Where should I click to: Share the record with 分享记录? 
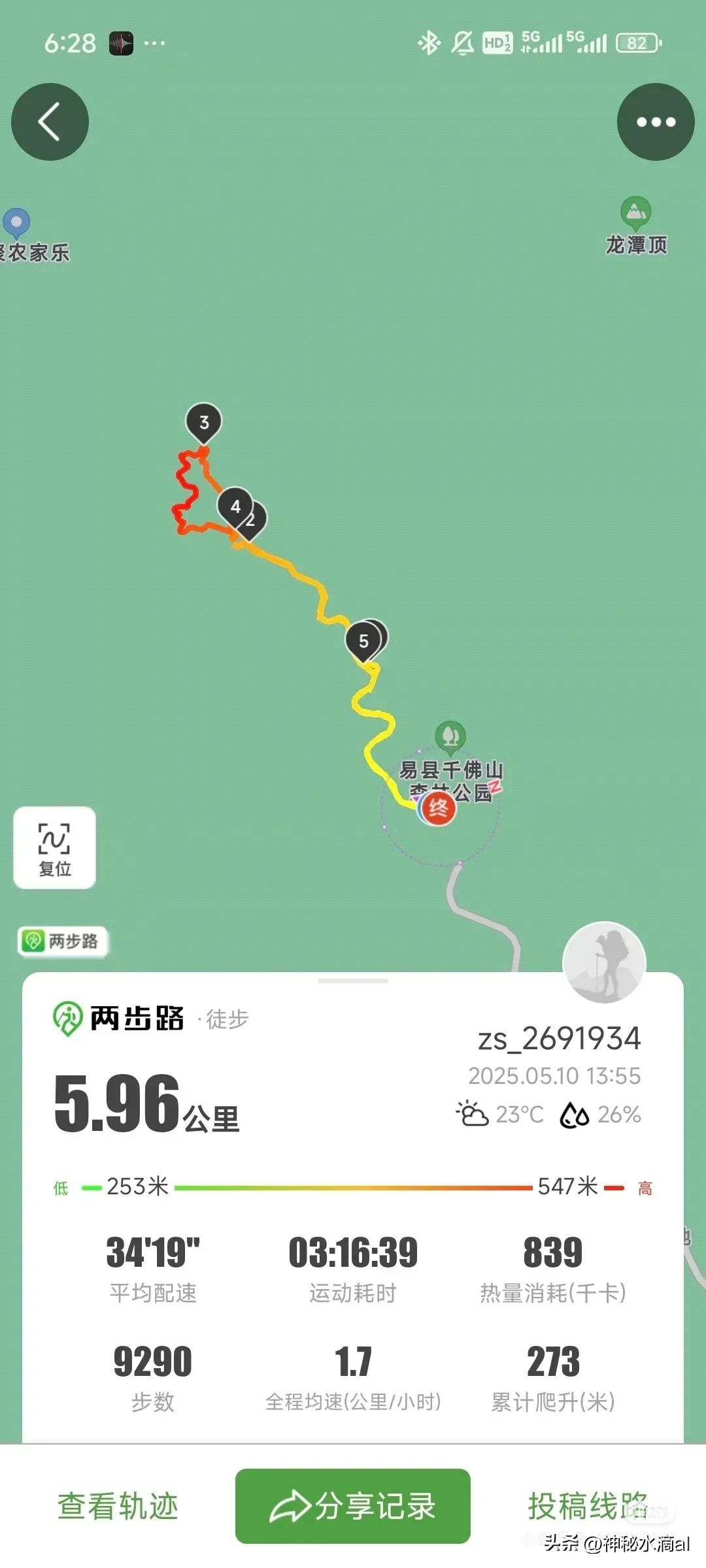click(353, 1506)
